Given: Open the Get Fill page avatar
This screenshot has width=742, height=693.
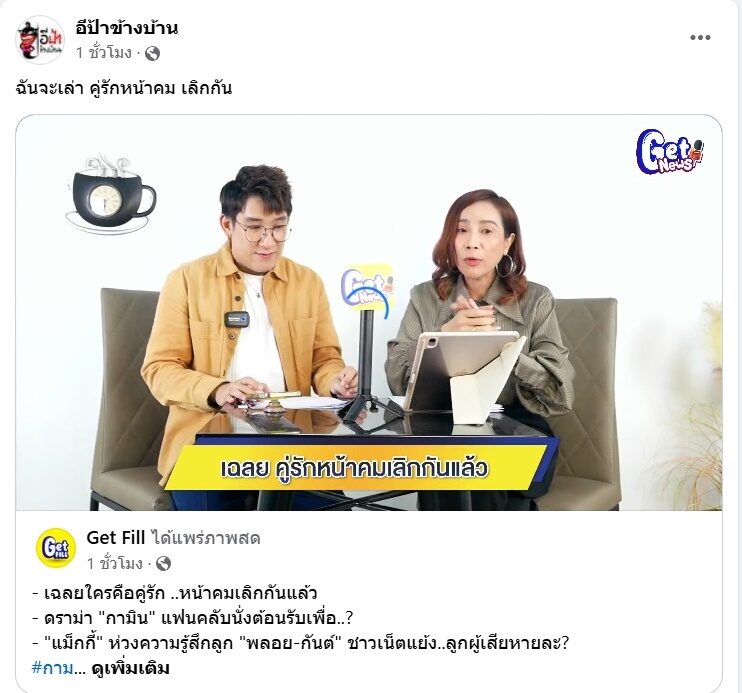Looking at the screenshot, I should coord(56,548).
